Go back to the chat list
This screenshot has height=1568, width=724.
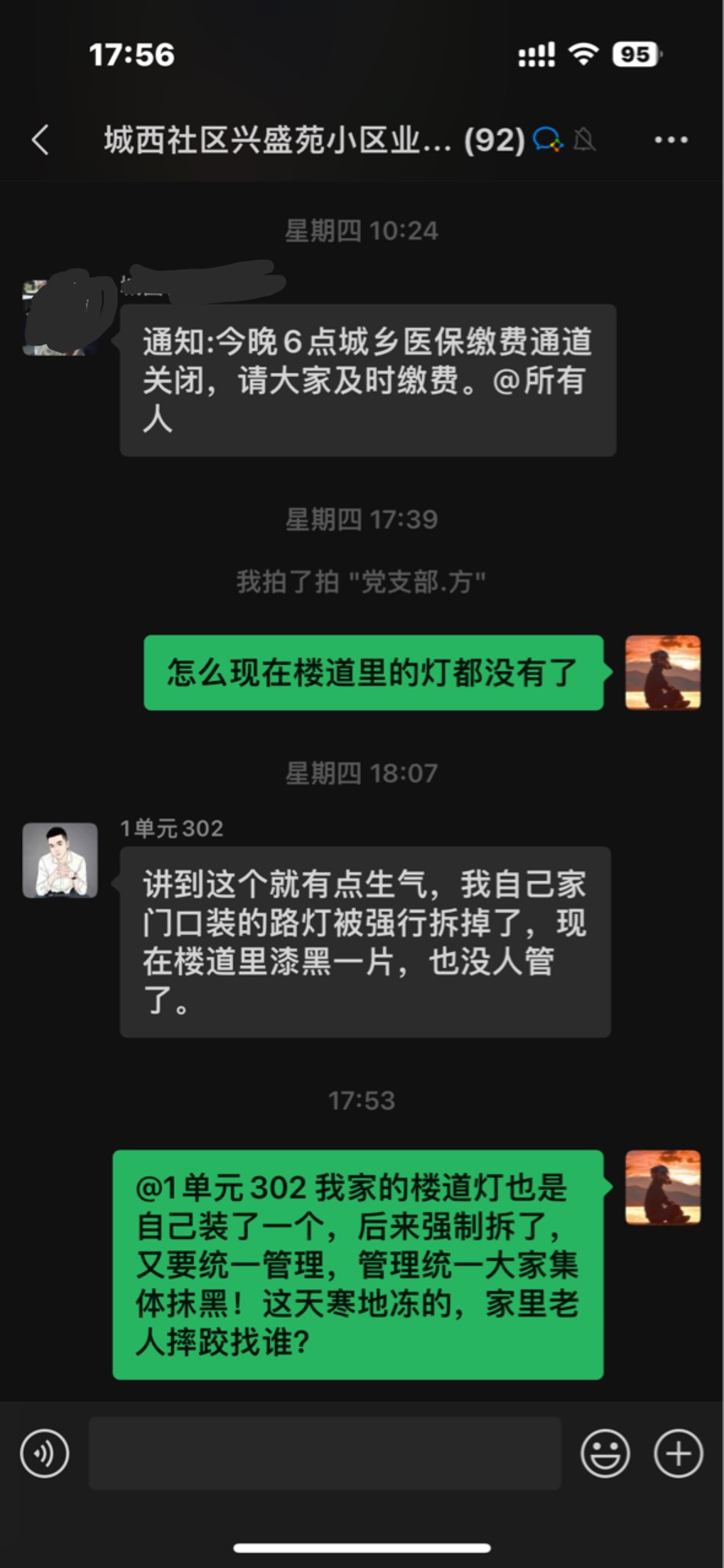point(40,140)
